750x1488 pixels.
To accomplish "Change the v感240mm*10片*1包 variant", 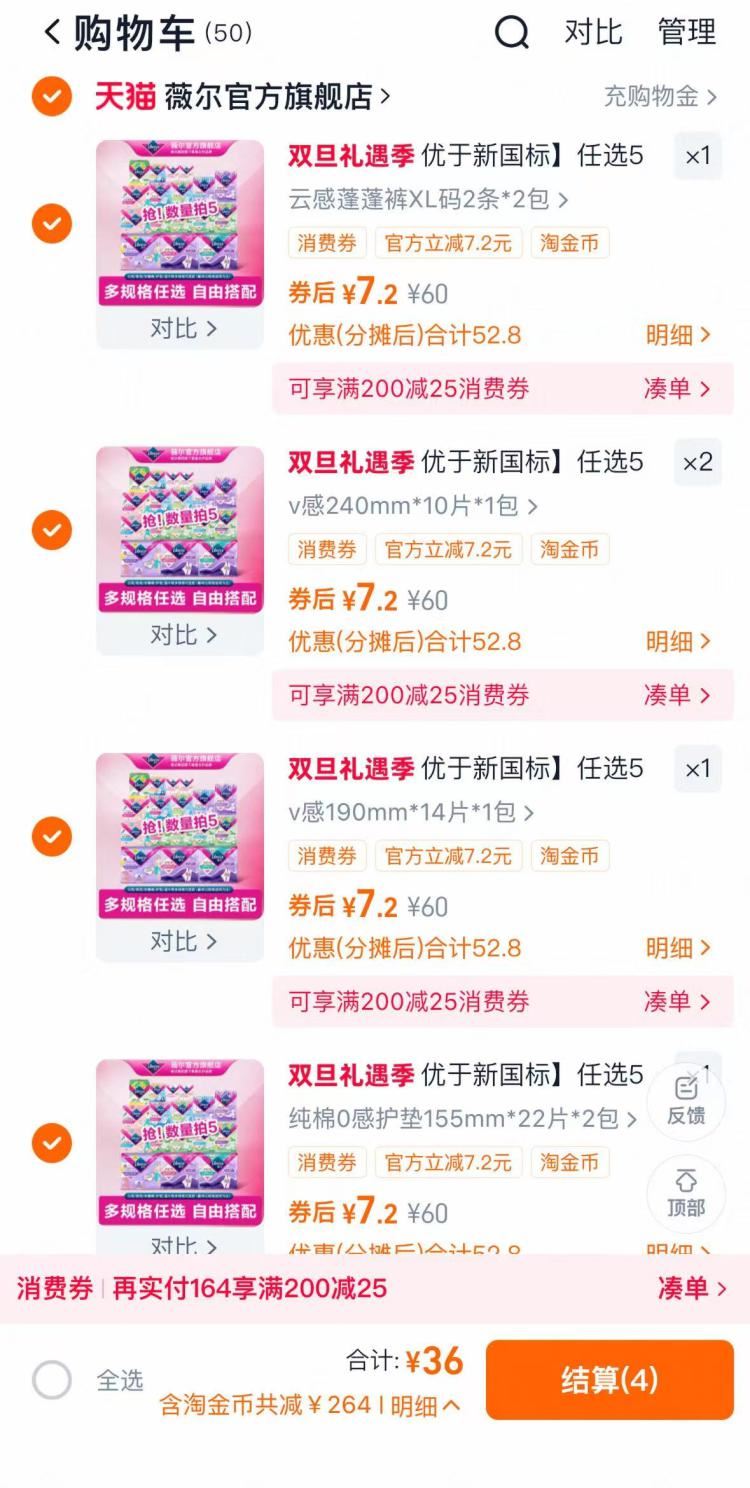I will click(x=412, y=506).
